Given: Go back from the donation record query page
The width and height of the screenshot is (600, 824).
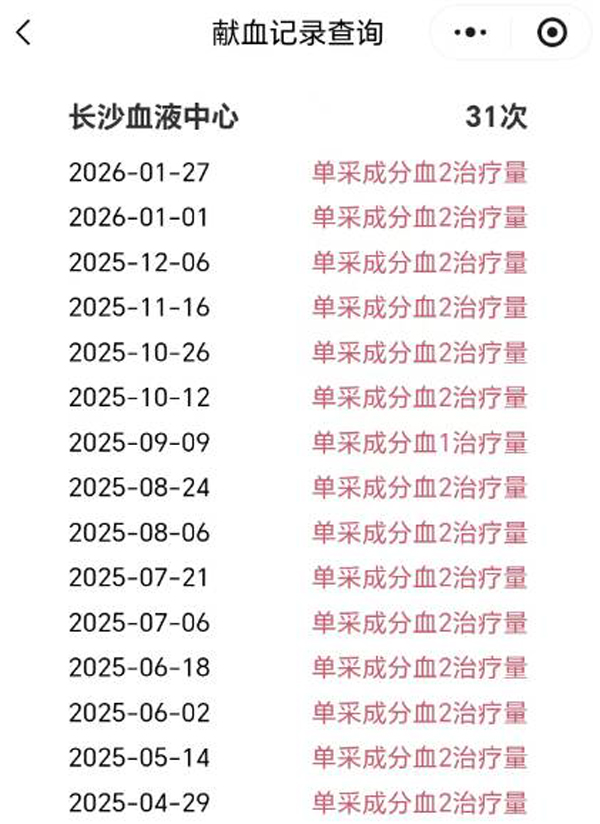Looking at the screenshot, I should tap(24, 33).
